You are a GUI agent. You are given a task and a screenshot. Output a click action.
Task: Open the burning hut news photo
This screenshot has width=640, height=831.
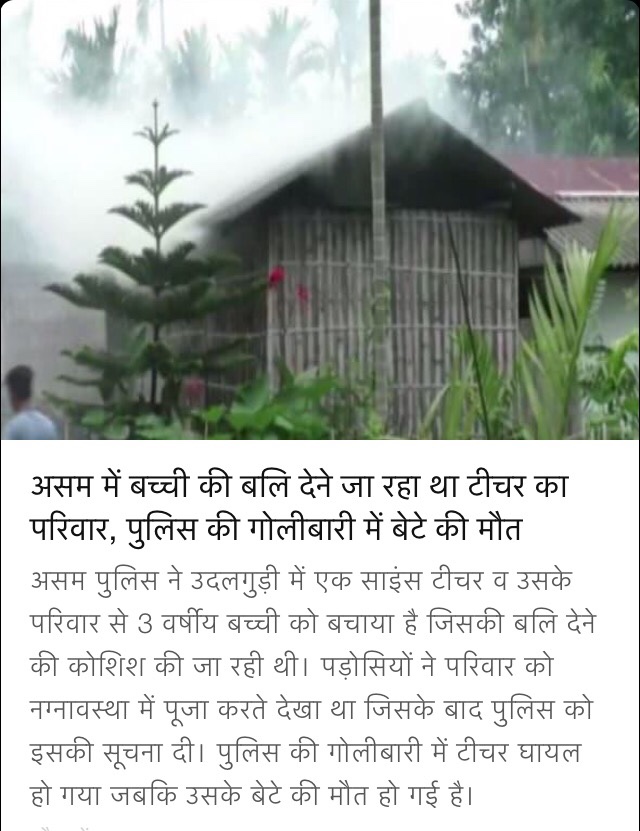click(320, 220)
